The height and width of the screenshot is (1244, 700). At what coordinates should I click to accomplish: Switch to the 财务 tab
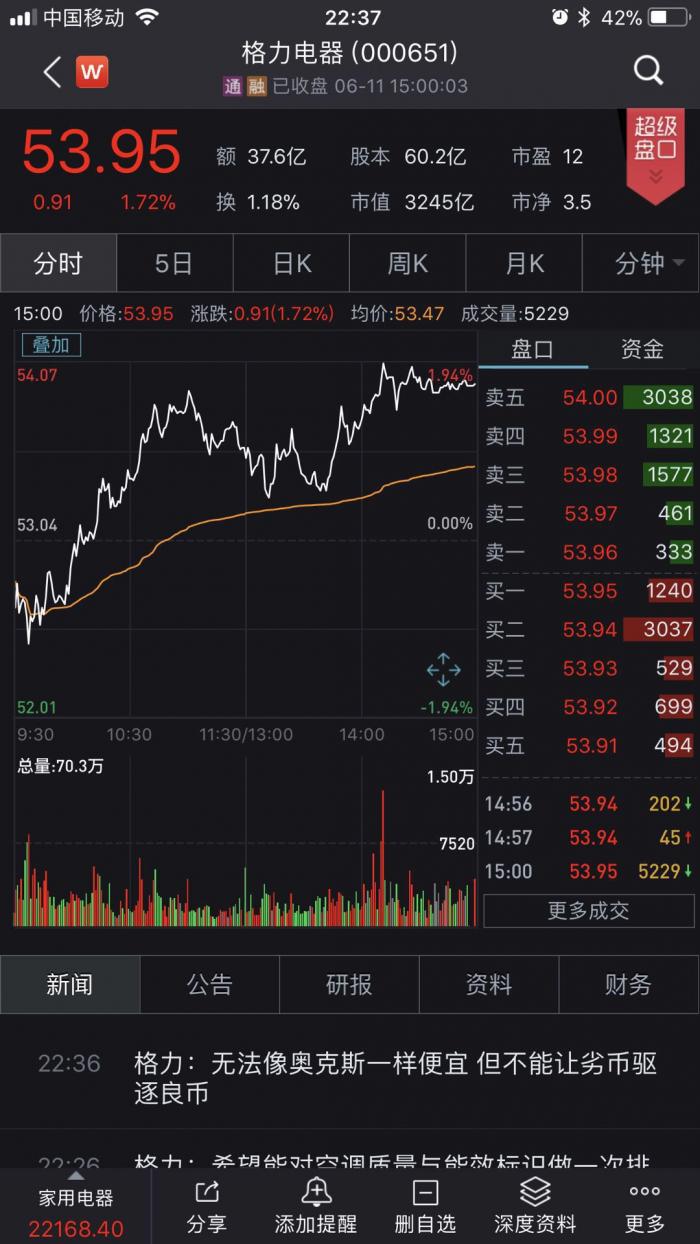628,985
